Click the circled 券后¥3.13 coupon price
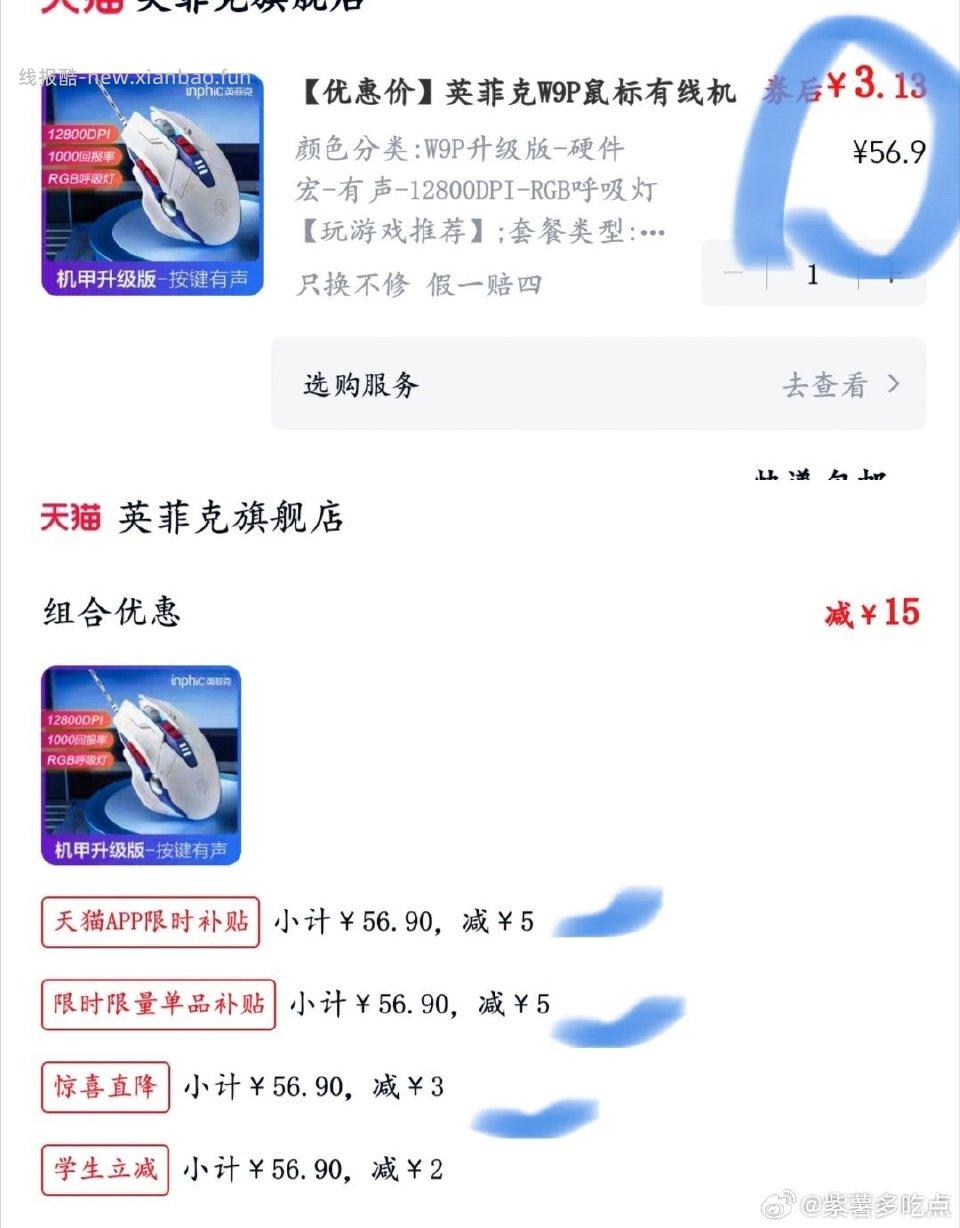This screenshot has width=960, height=1228. coord(856,87)
